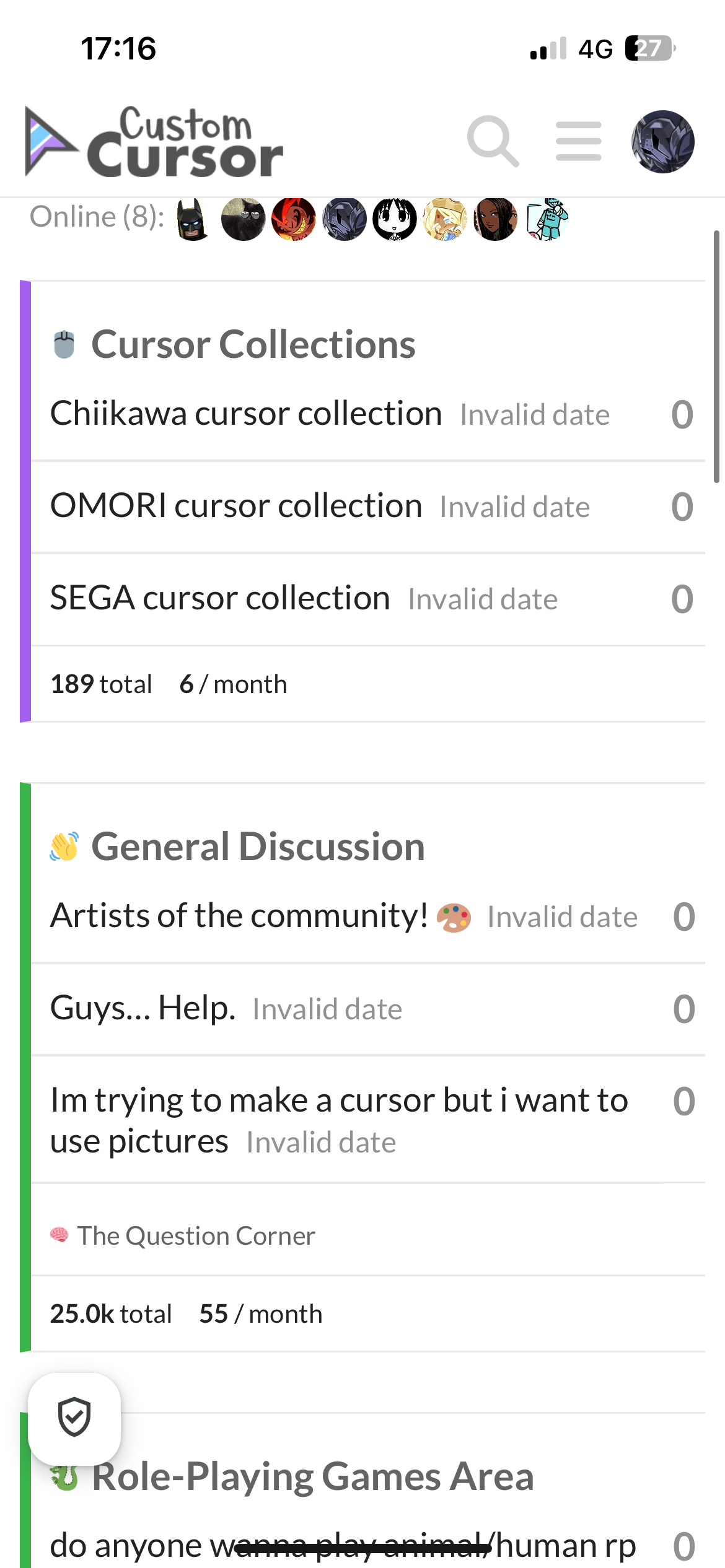Open the Guys... Help. thread
This screenshot has width=725, height=1568.
[143, 1008]
